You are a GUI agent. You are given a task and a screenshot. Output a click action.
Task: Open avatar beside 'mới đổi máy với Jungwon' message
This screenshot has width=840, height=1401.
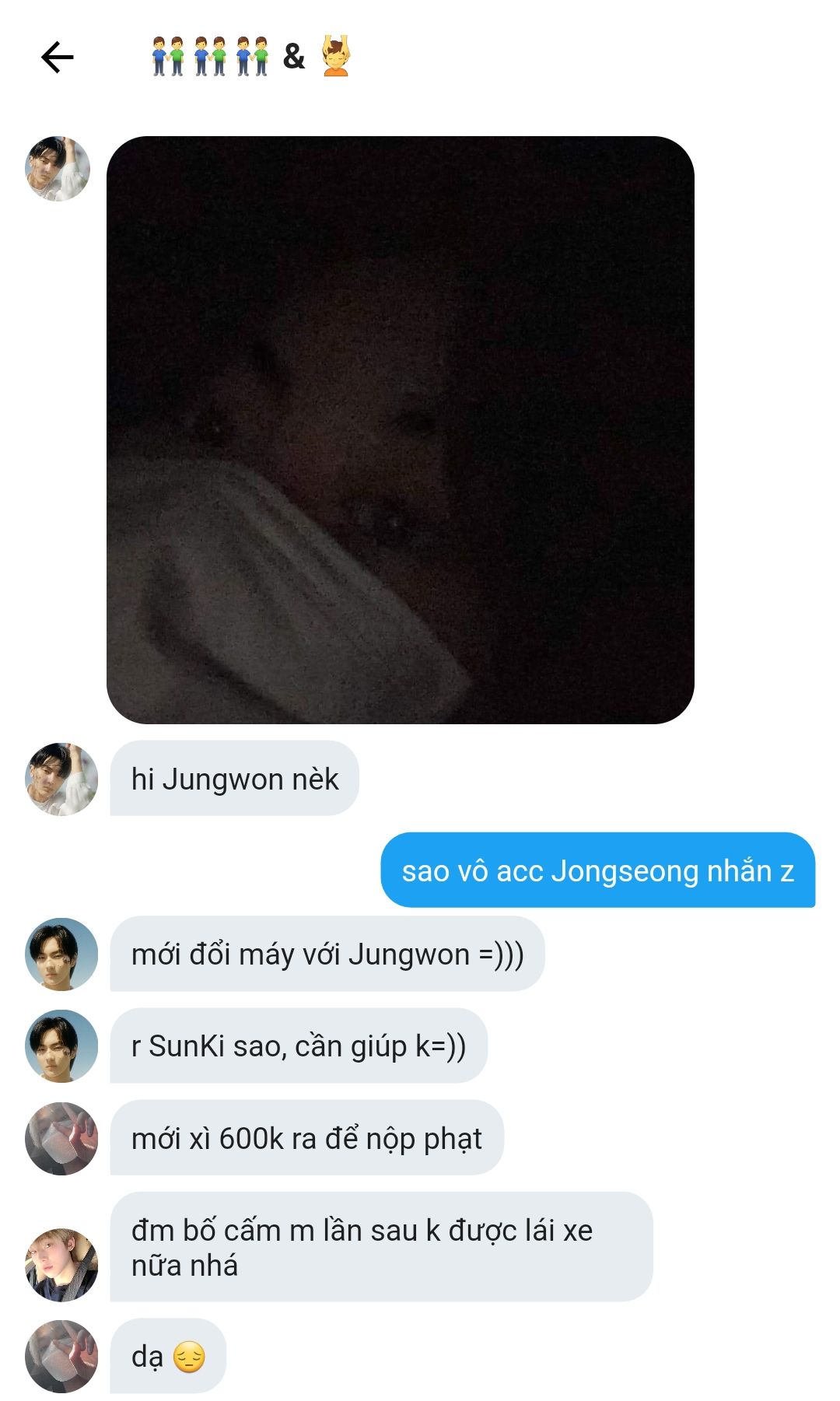click(61, 954)
